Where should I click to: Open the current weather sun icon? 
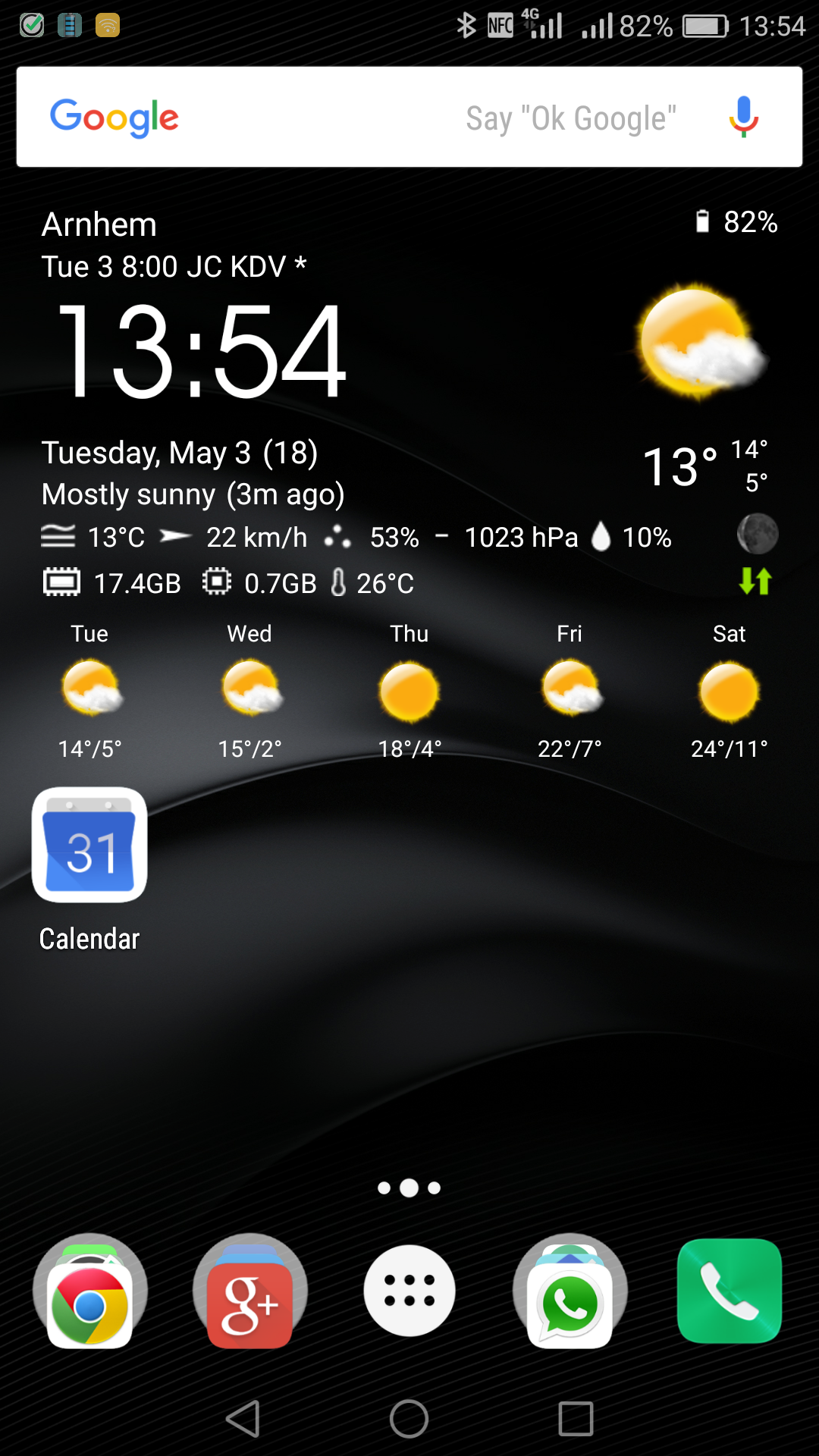pyautogui.click(x=701, y=342)
